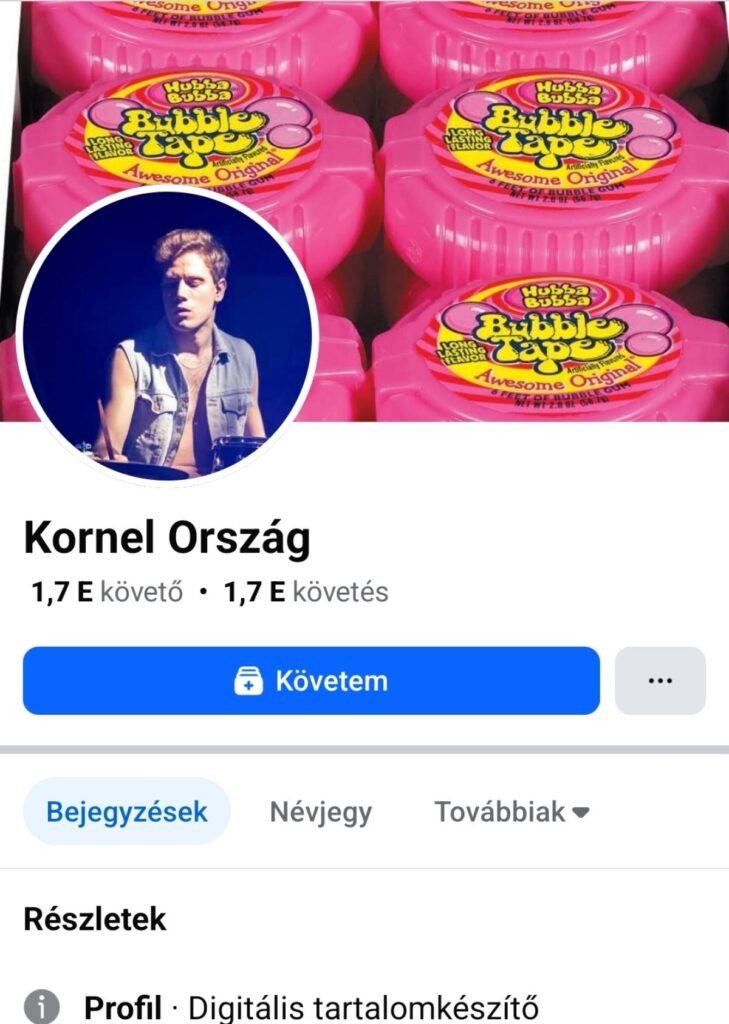The height and width of the screenshot is (1024, 729).
Task: Switch to the Bejegyzések tab
Action: coord(127,811)
